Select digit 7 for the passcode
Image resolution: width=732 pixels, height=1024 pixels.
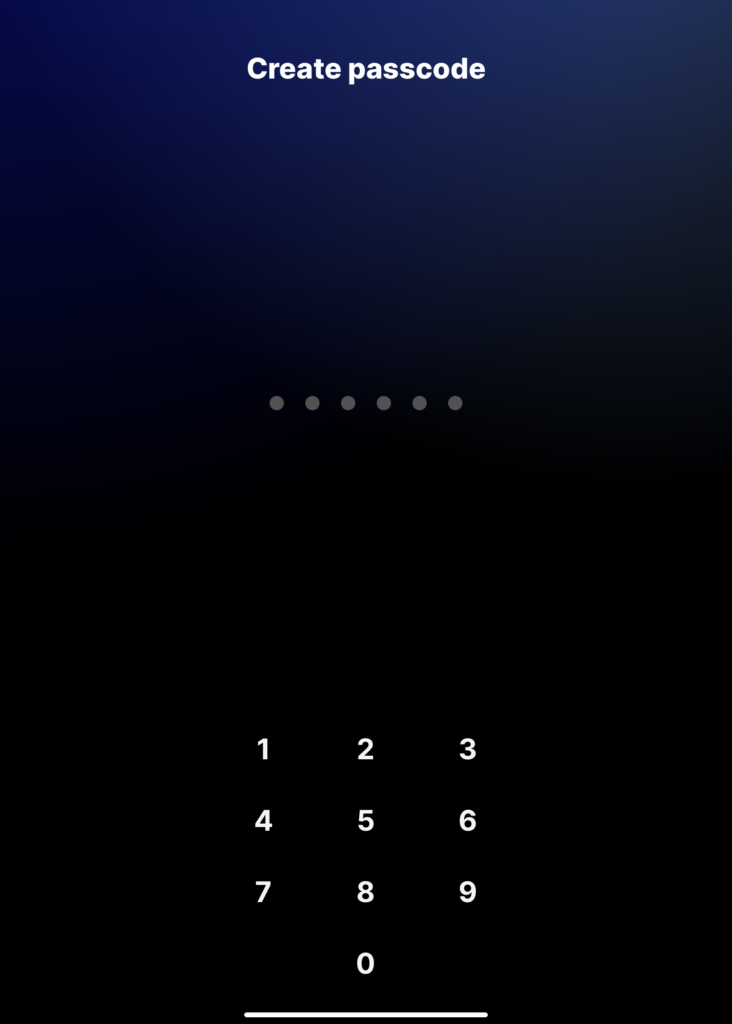pyautogui.click(x=264, y=892)
